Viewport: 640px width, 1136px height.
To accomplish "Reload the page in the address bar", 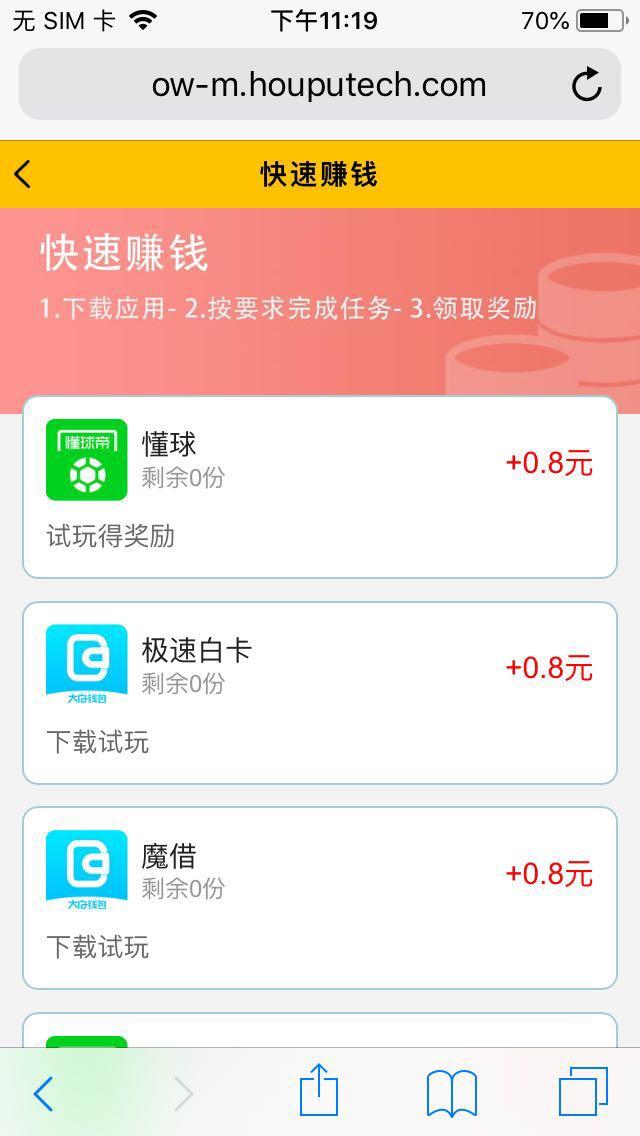I will tap(587, 85).
